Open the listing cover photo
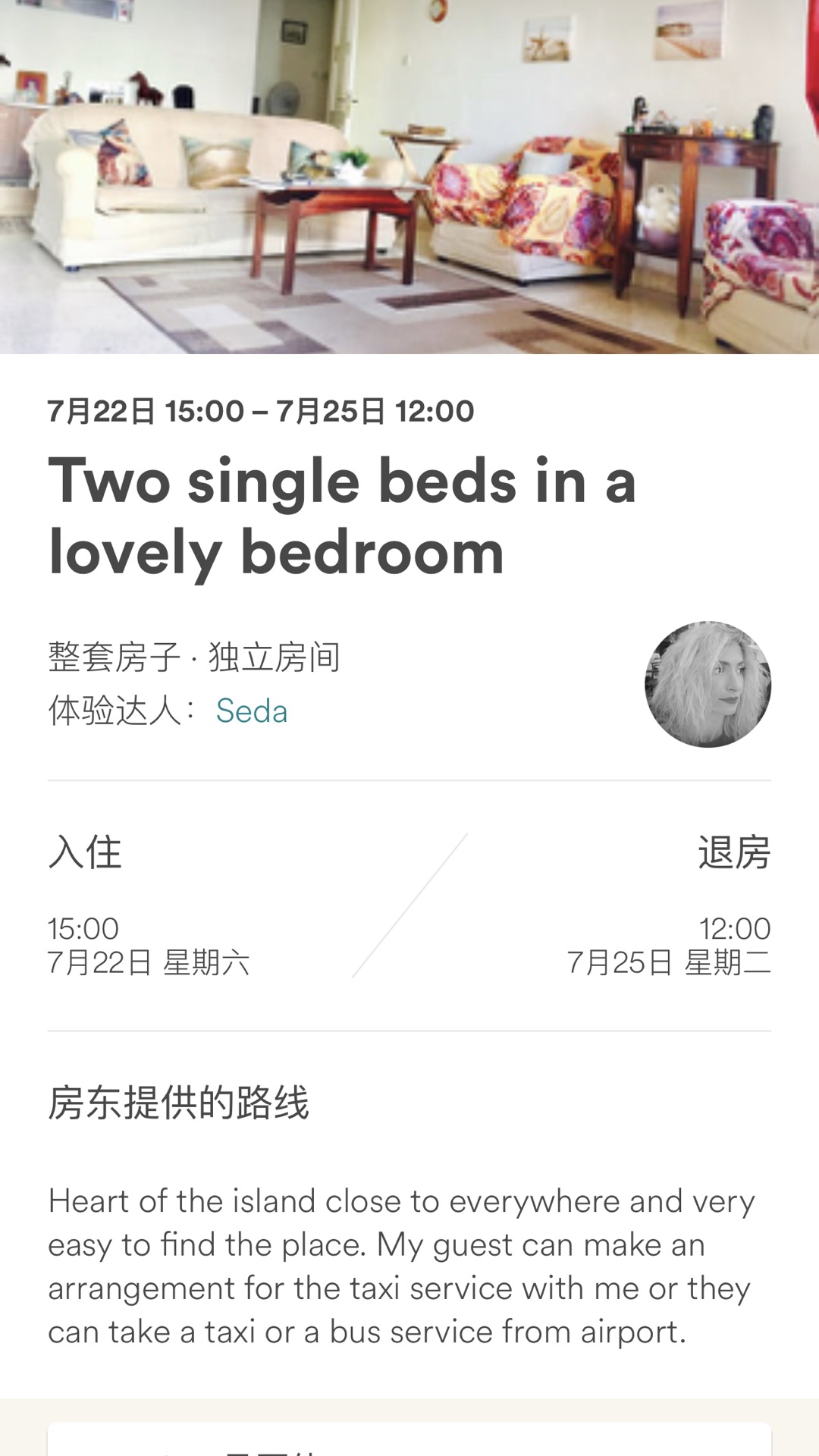The height and width of the screenshot is (1456, 819). 409,178
